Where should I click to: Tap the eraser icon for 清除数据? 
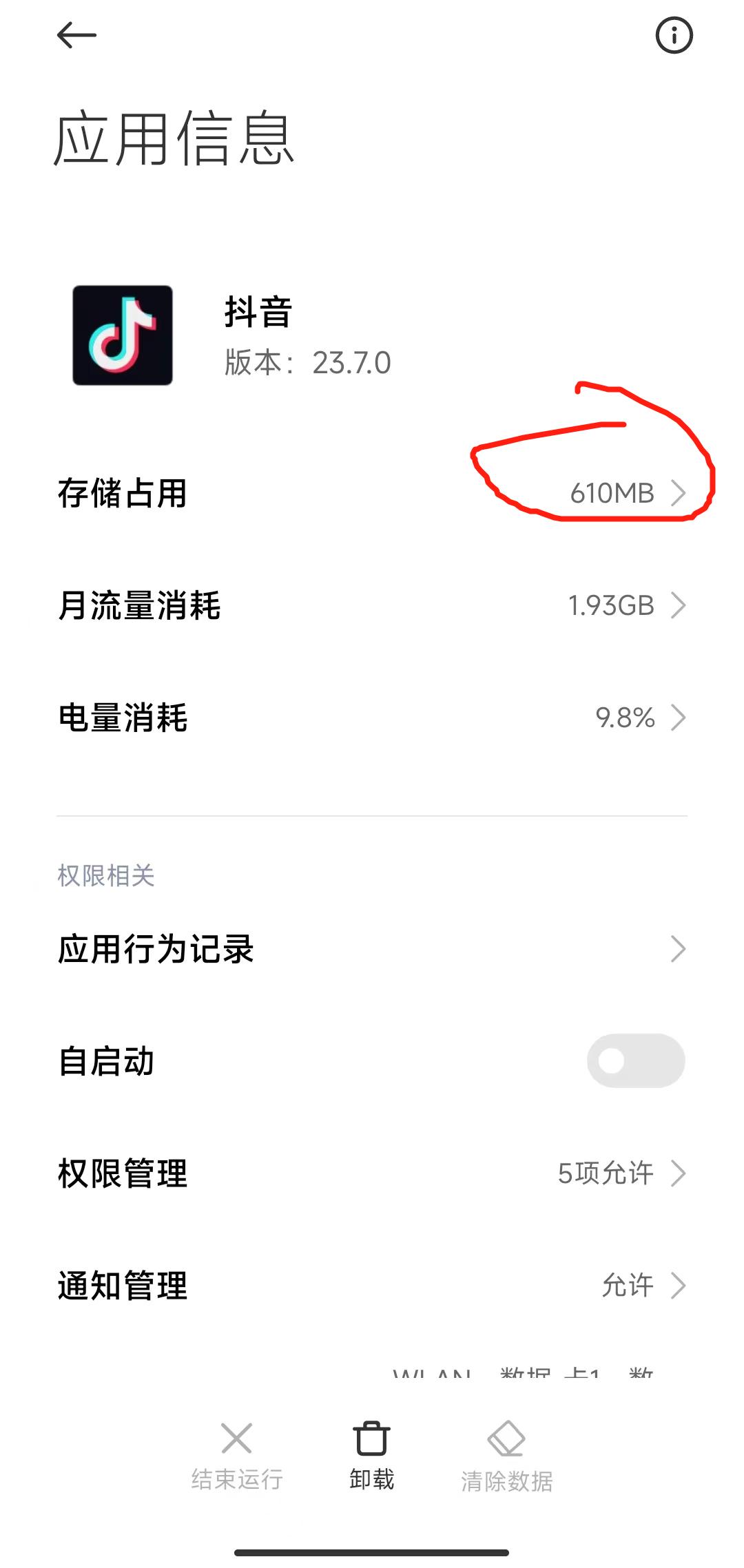coord(507,1439)
